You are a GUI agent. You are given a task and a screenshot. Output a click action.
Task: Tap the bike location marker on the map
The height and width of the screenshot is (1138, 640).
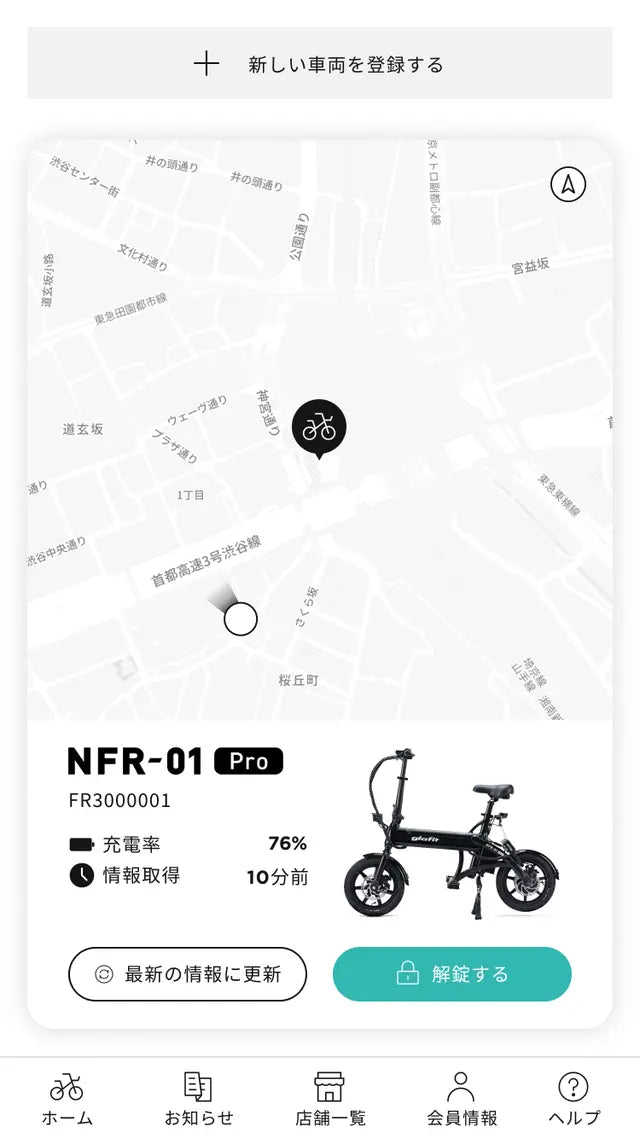point(319,428)
